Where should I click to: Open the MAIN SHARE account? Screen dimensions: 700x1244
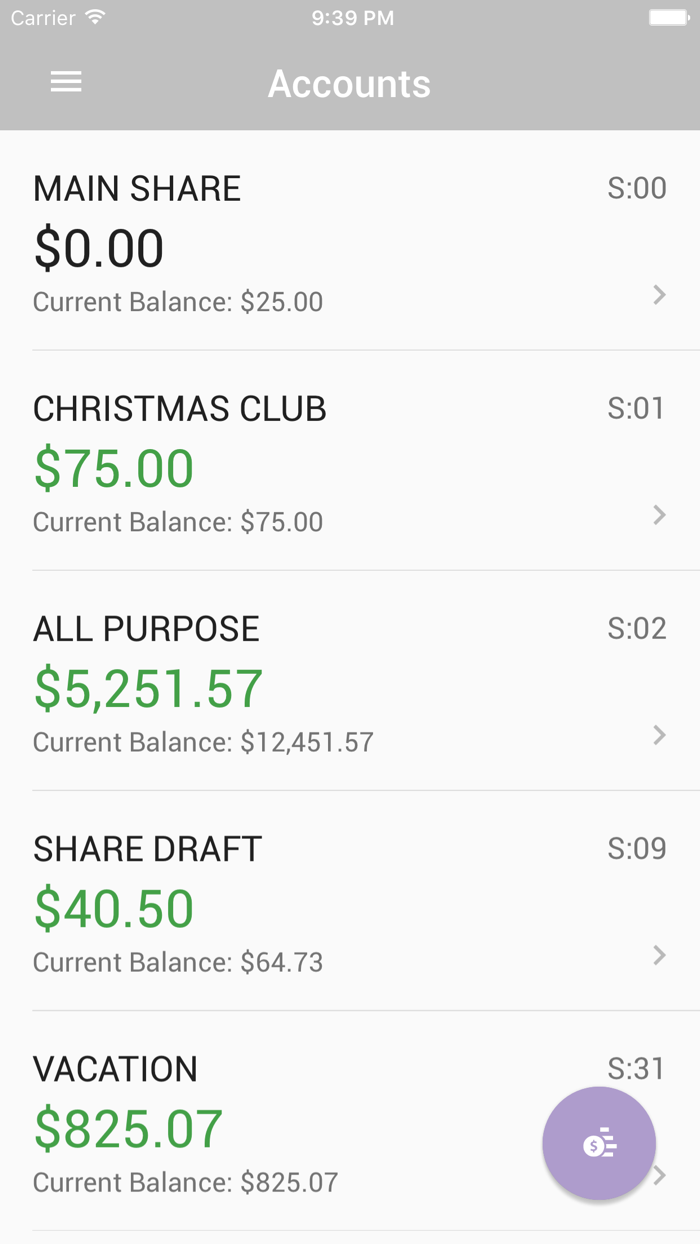pos(350,243)
